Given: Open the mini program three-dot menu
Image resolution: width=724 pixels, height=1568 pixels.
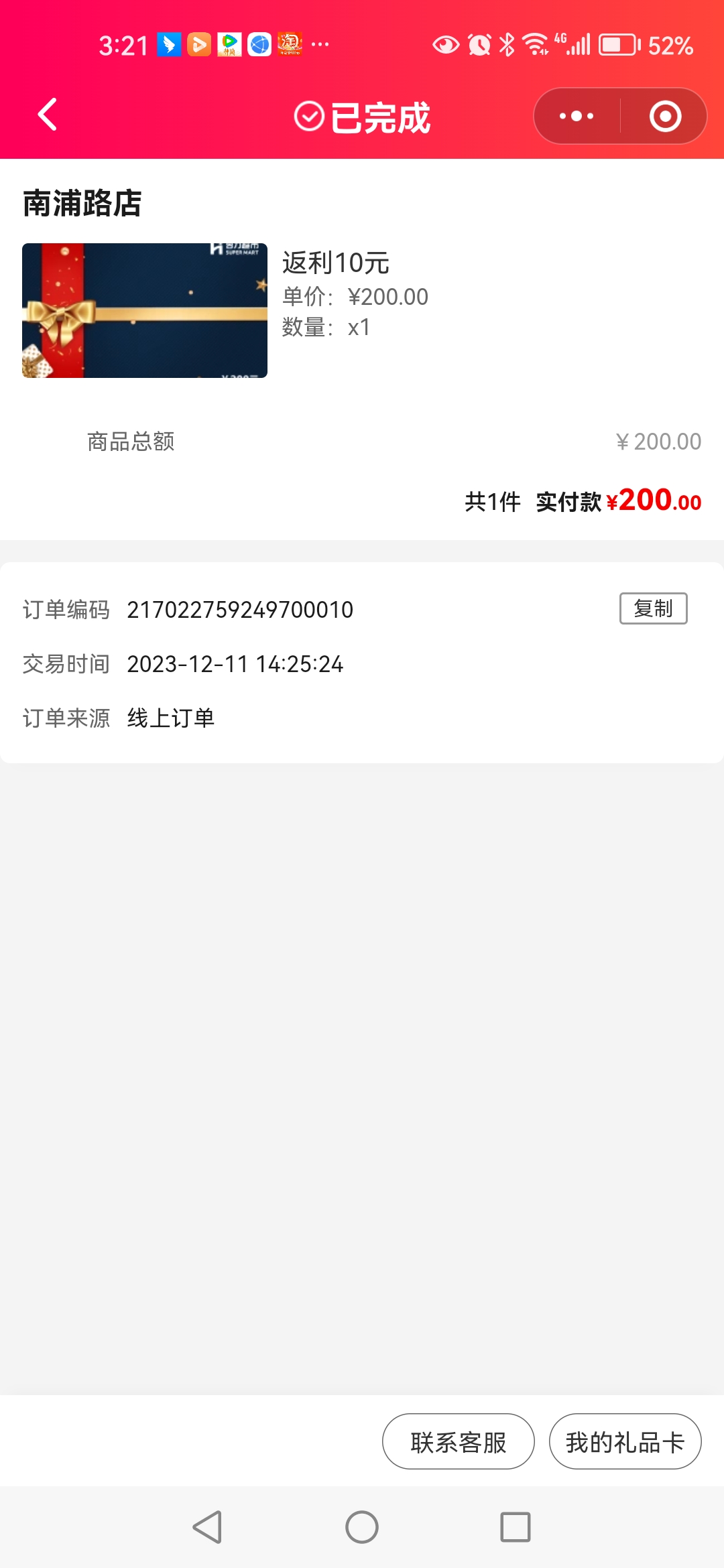Looking at the screenshot, I should 577,116.
